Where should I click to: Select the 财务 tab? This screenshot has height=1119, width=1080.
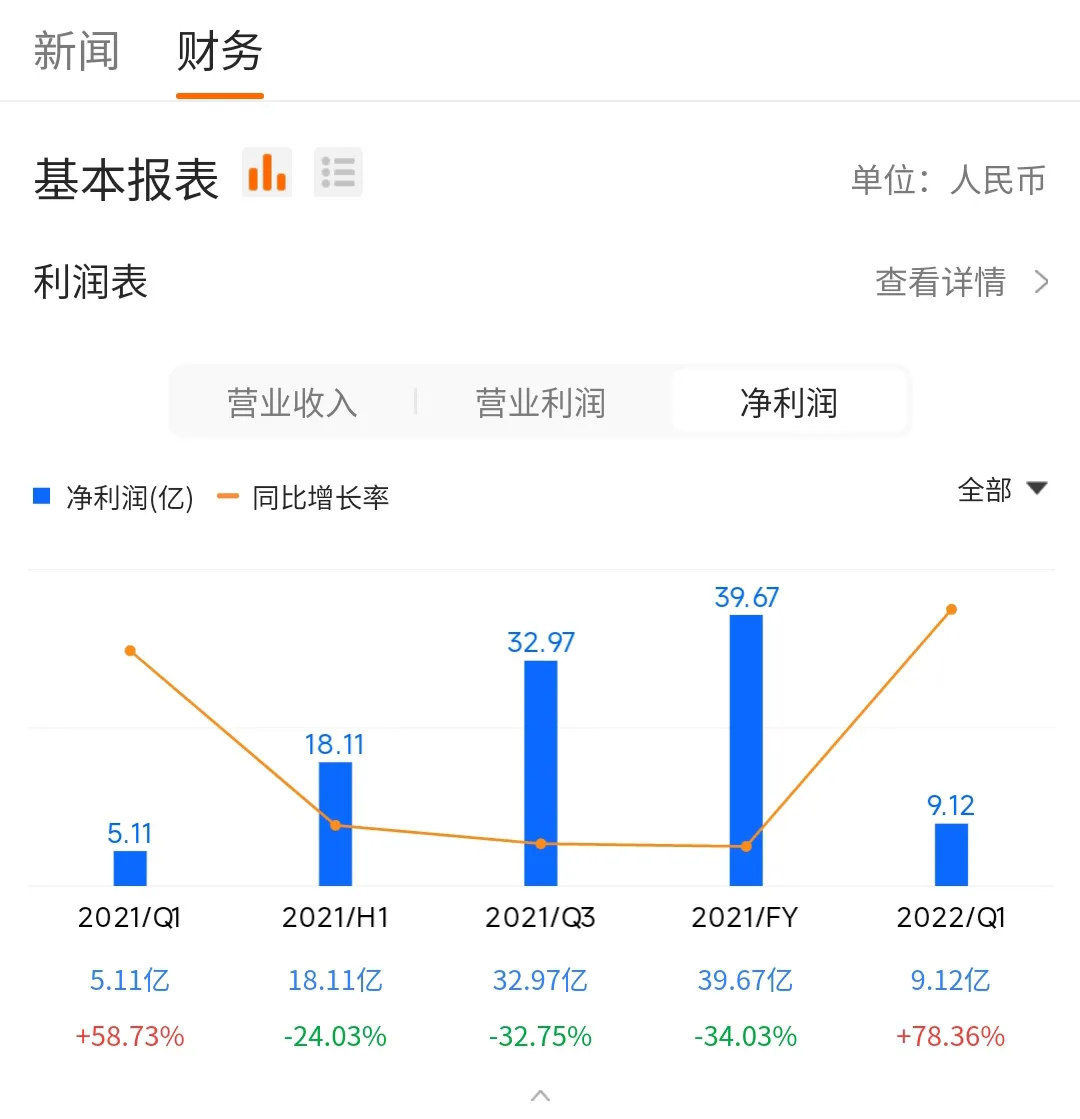219,52
